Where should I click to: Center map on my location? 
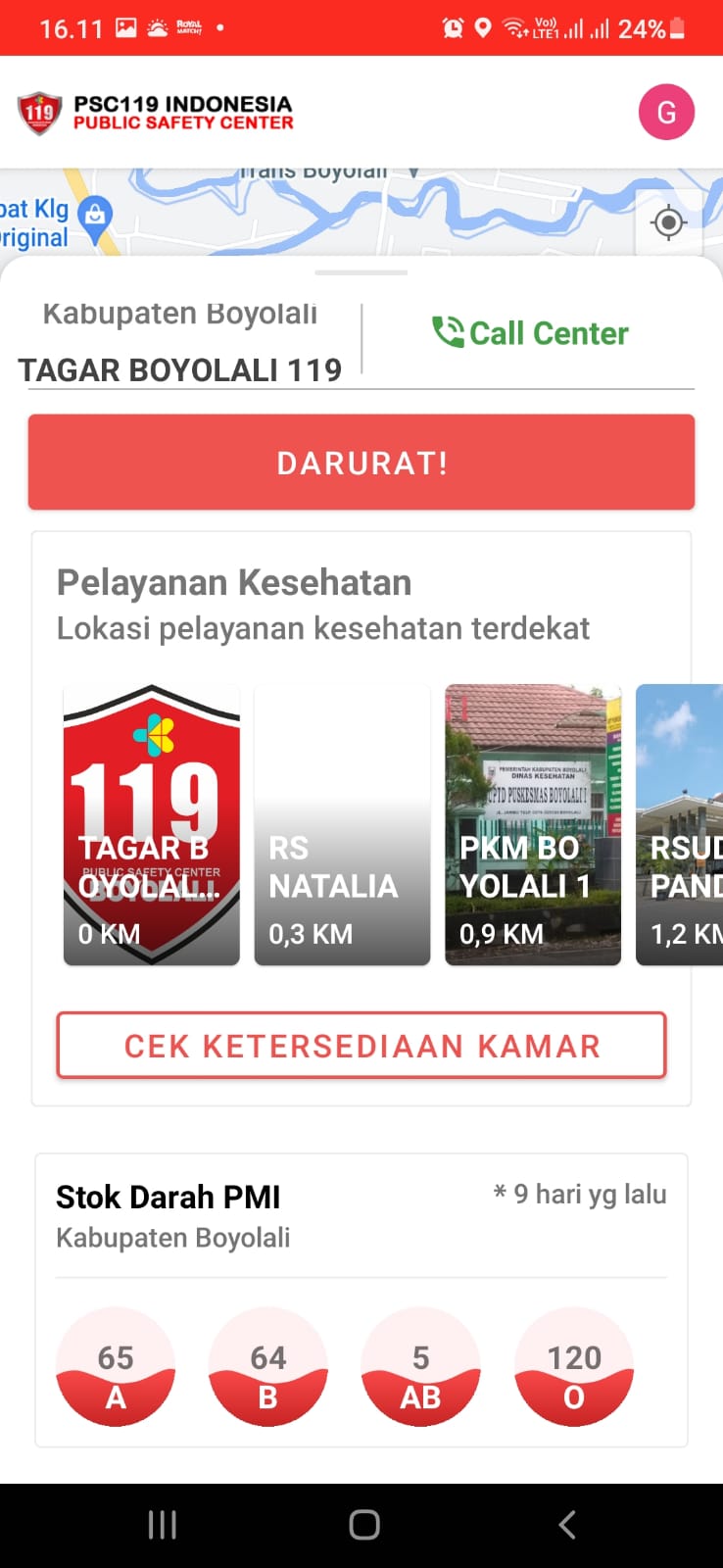coord(668,223)
